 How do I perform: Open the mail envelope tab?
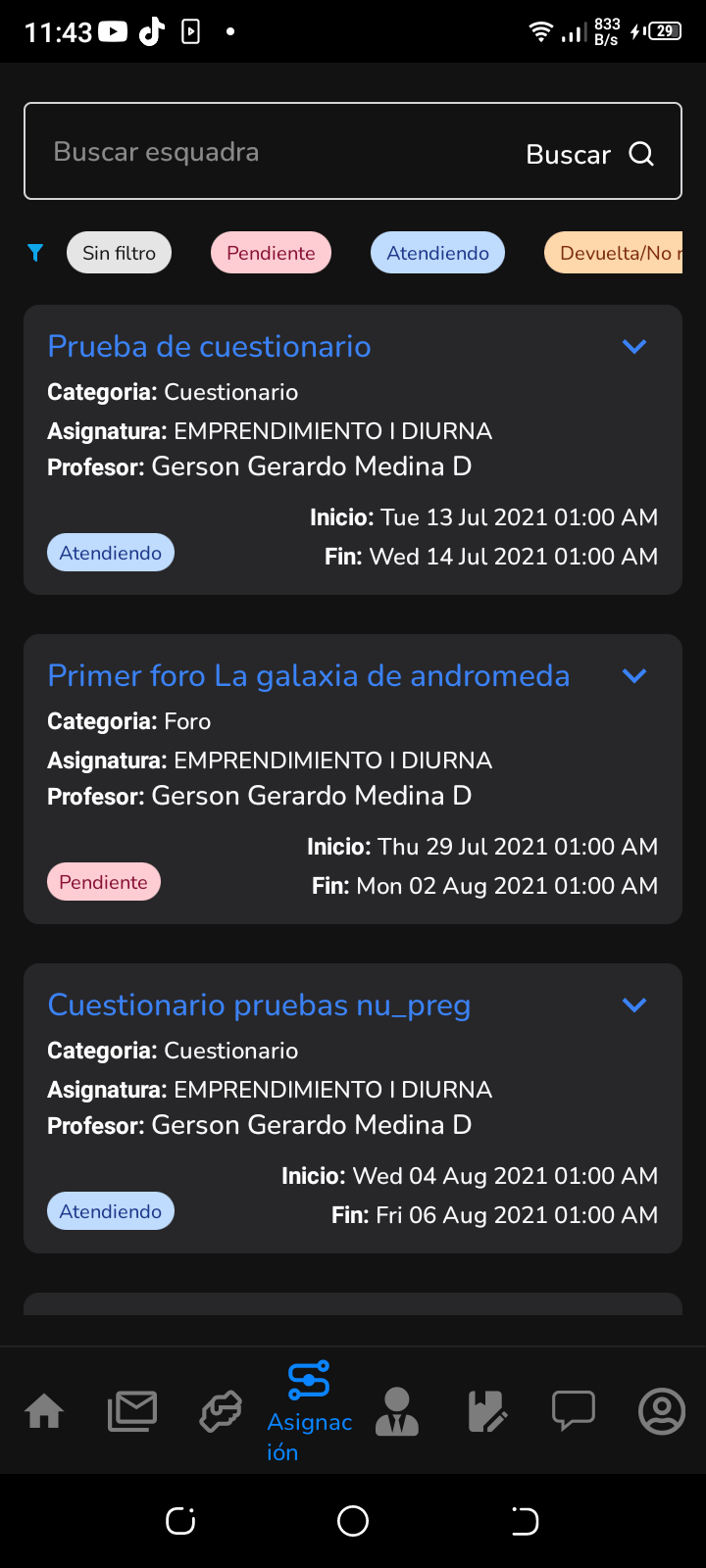click(131, 1412)
